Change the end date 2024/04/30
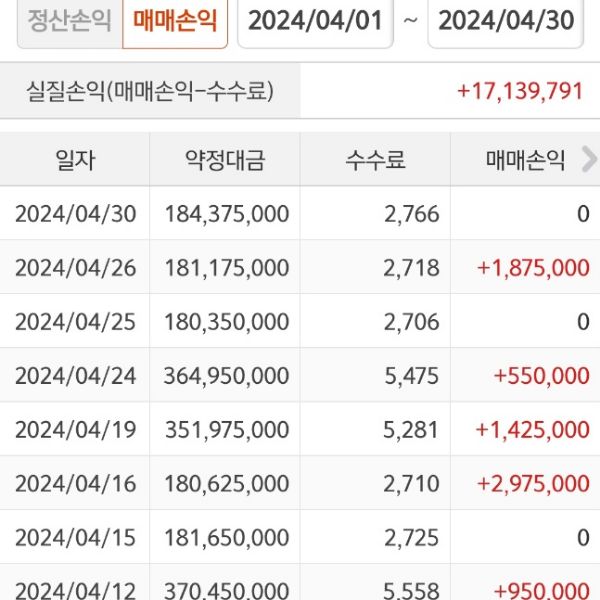The height and width of the screenshot is (600, 600). click(506, 21)
